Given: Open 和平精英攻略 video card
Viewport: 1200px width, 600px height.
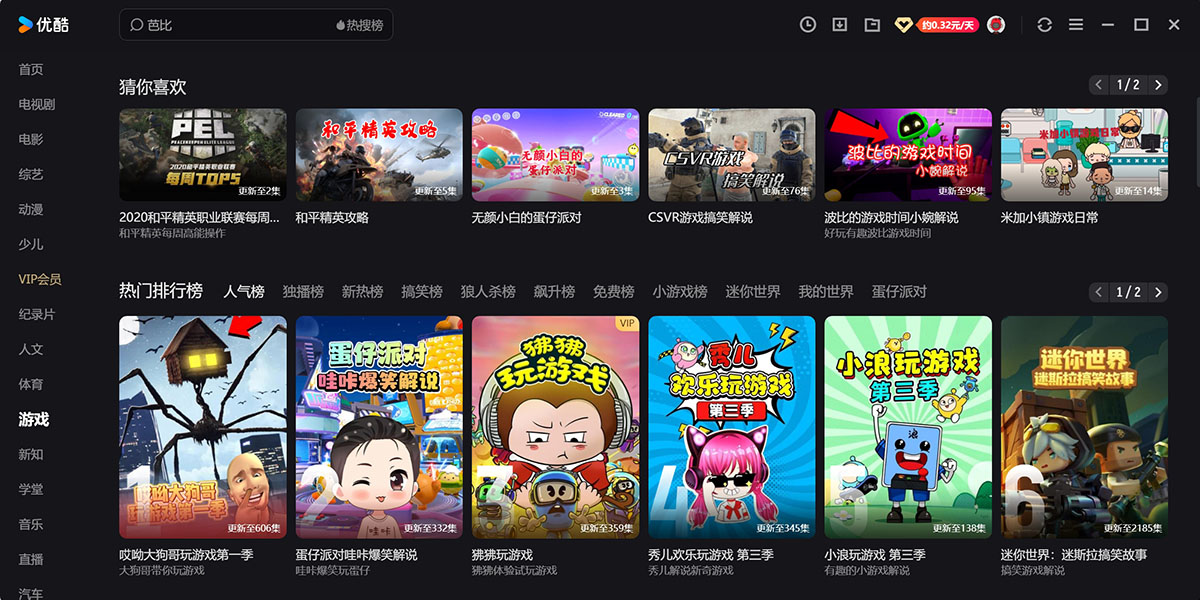Looking at the screenshot, I should coord(379,155).
